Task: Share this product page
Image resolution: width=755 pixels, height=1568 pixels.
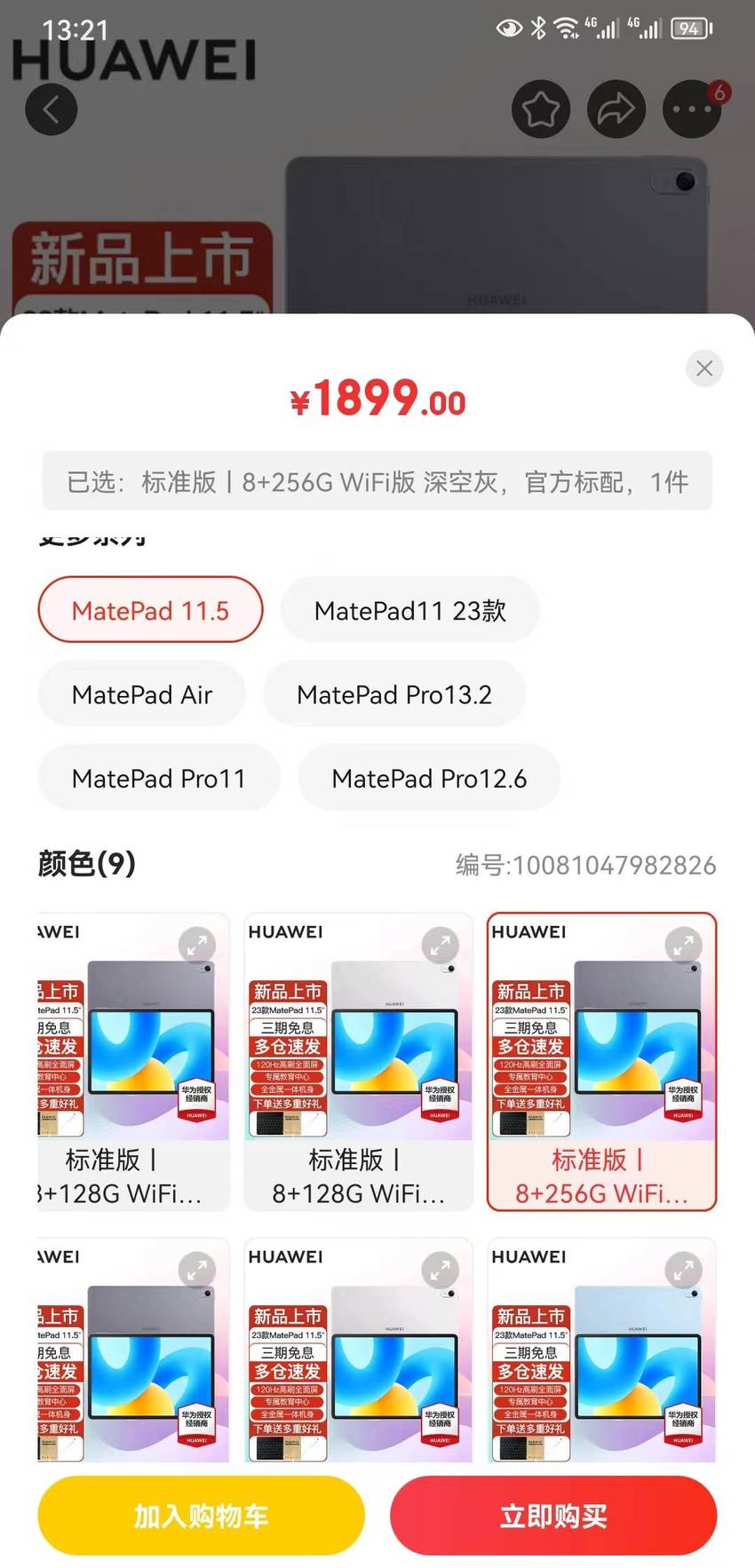Action: pyautogui.click(x=616, y=109)
